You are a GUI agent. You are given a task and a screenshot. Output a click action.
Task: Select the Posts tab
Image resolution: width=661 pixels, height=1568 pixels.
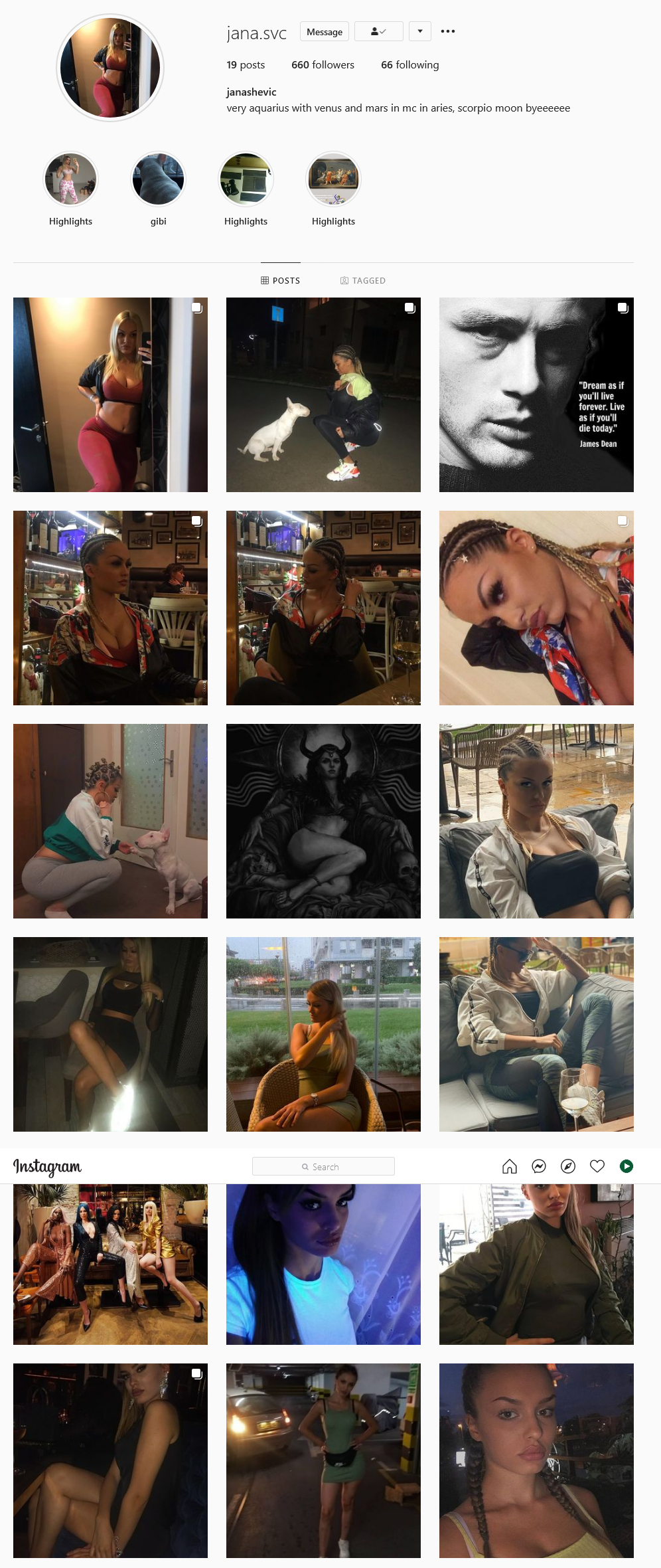[281, 281]
